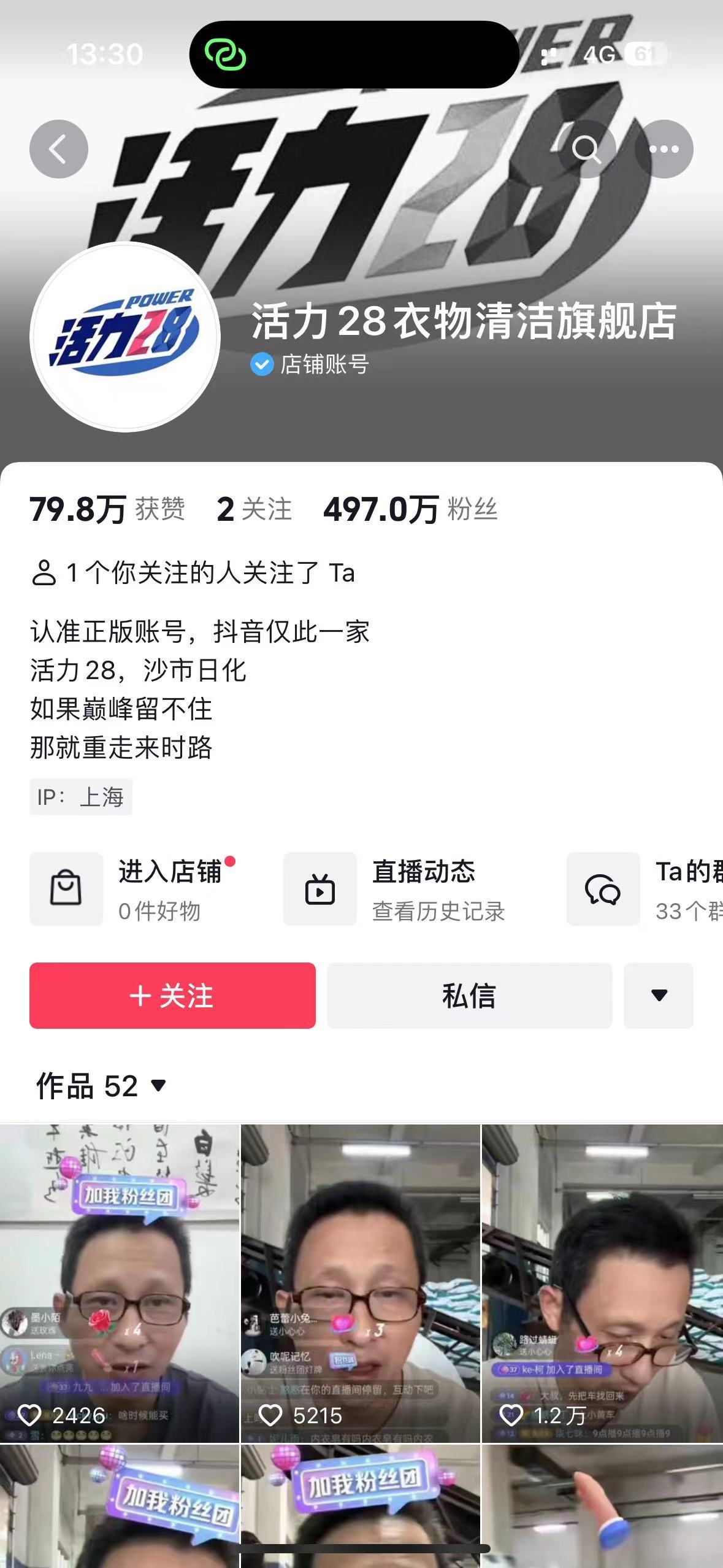The height and width of the screenshot is (1568, 723).
Task: Open 直播动态 live history
Action: click(396, 889)
